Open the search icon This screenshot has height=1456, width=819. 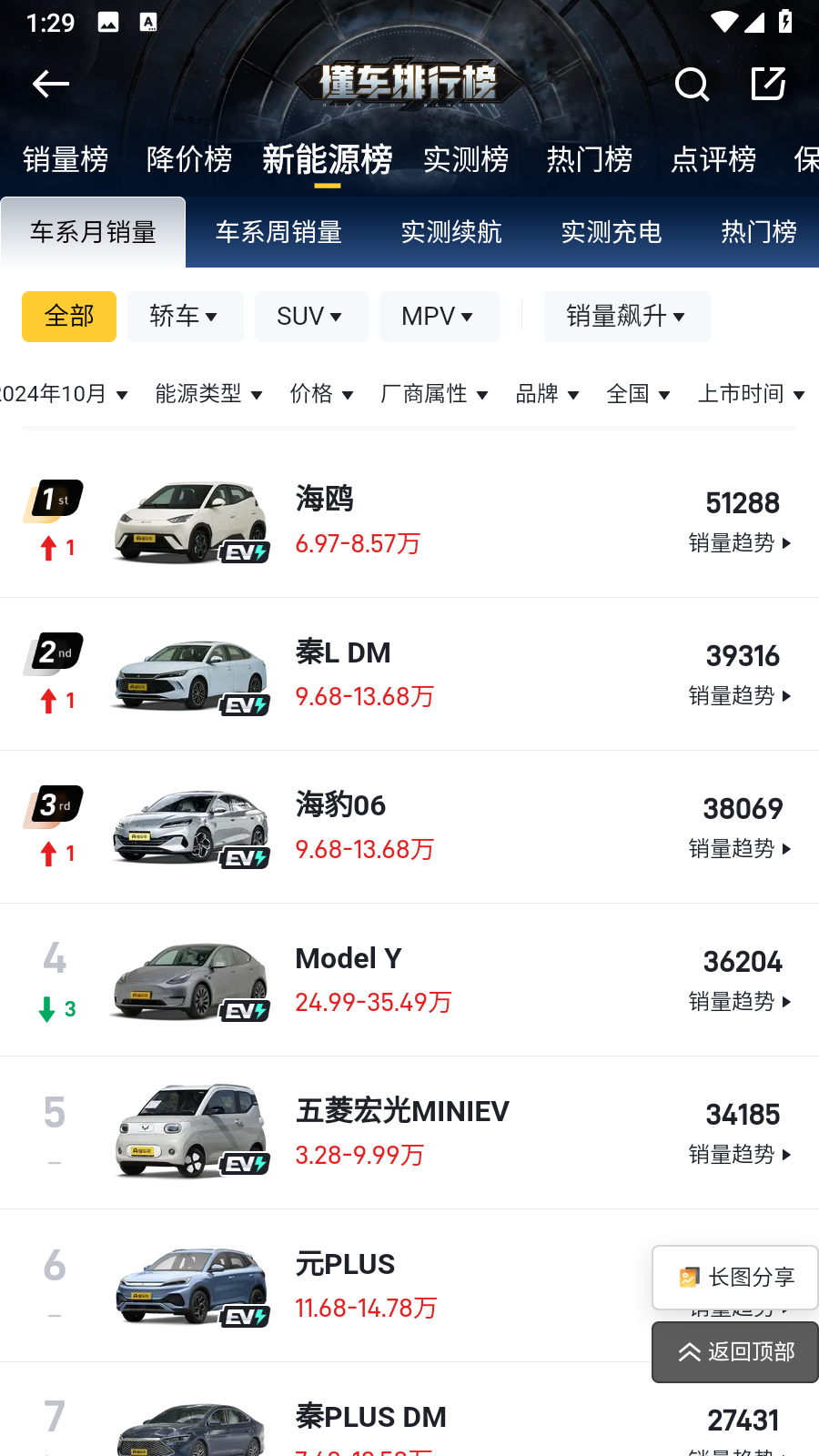[x=692, y=84]
